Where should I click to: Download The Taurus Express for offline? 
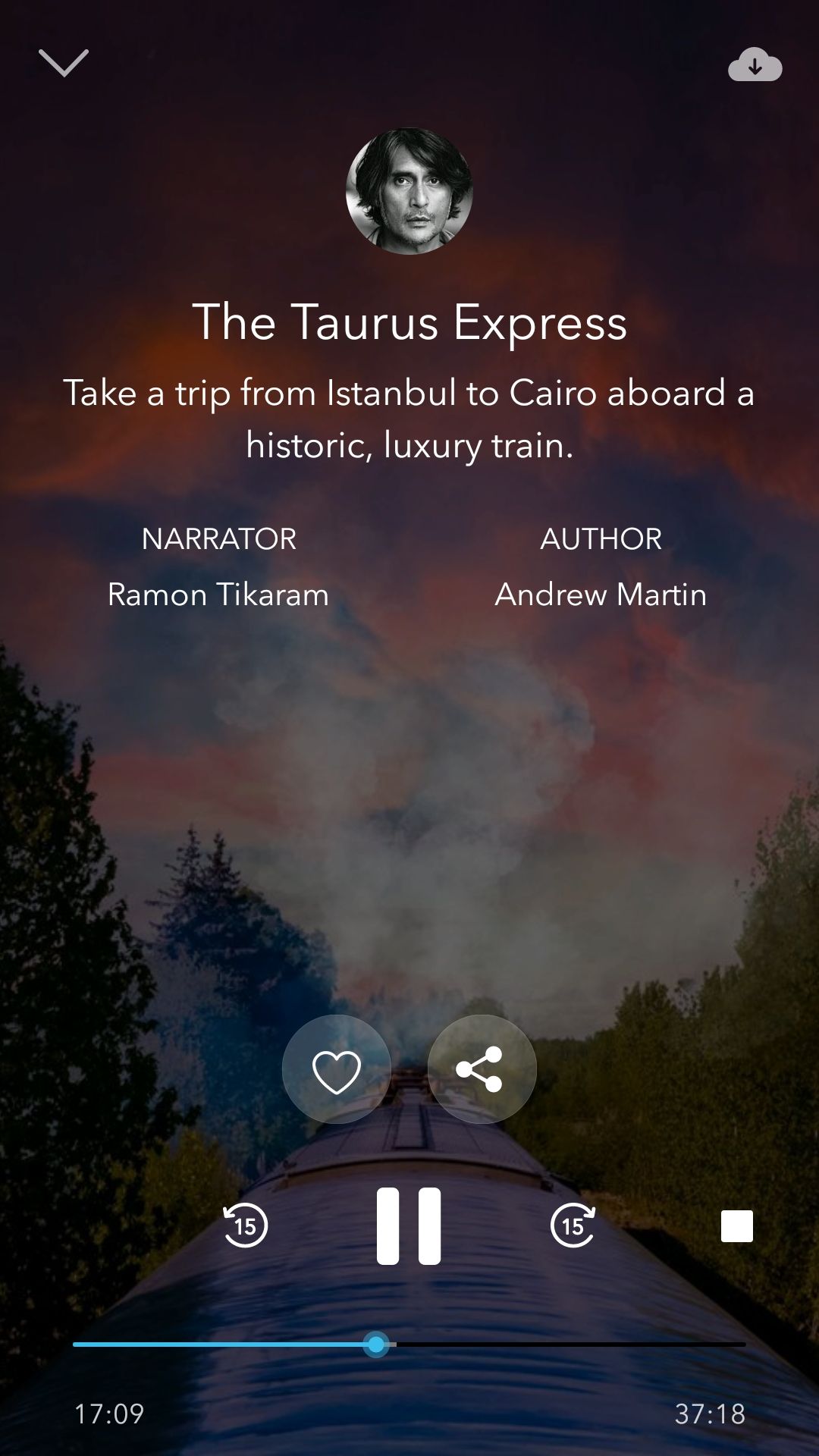[755, 65]
